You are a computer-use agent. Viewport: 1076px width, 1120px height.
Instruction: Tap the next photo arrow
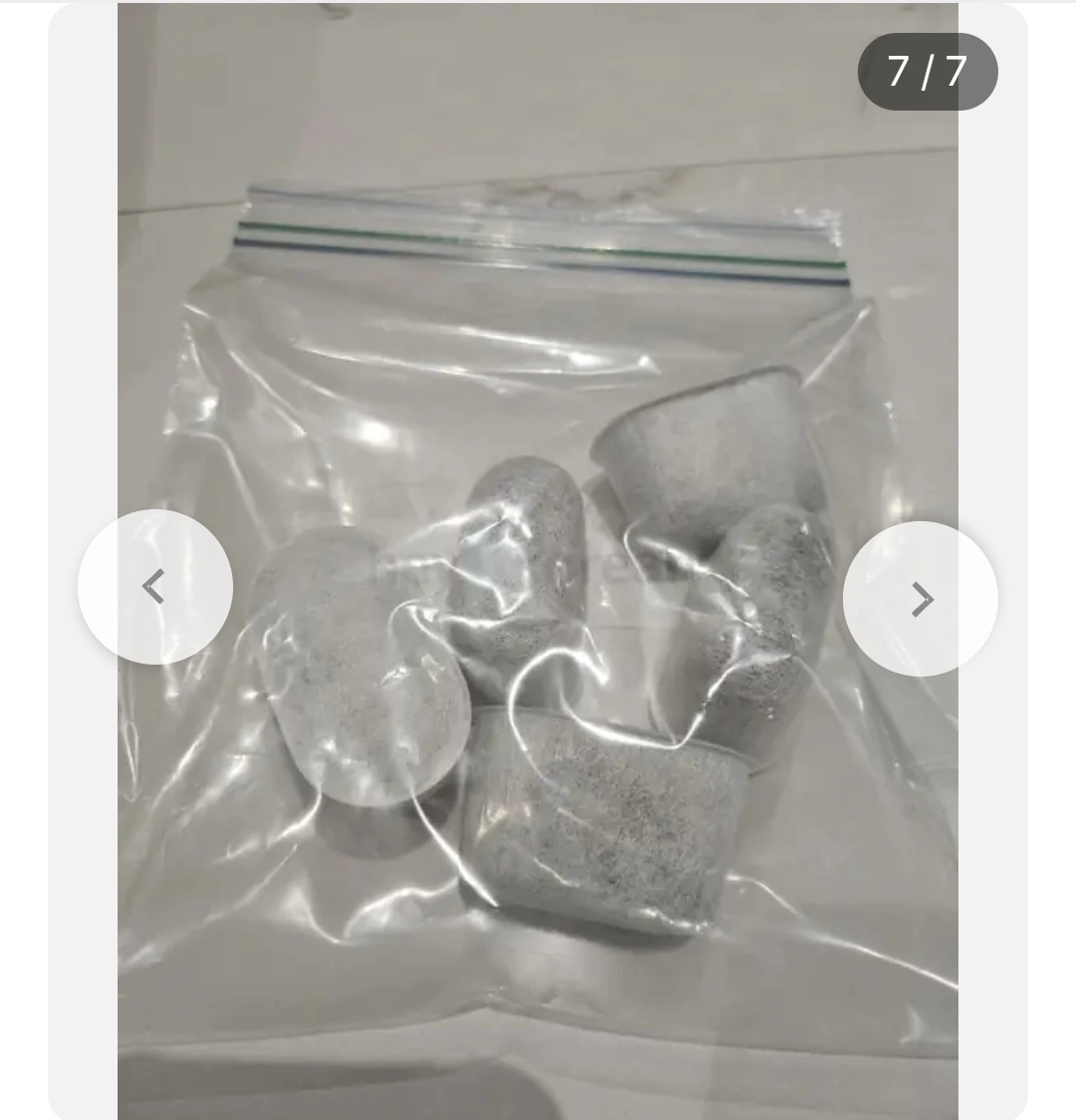click(921, 599)
